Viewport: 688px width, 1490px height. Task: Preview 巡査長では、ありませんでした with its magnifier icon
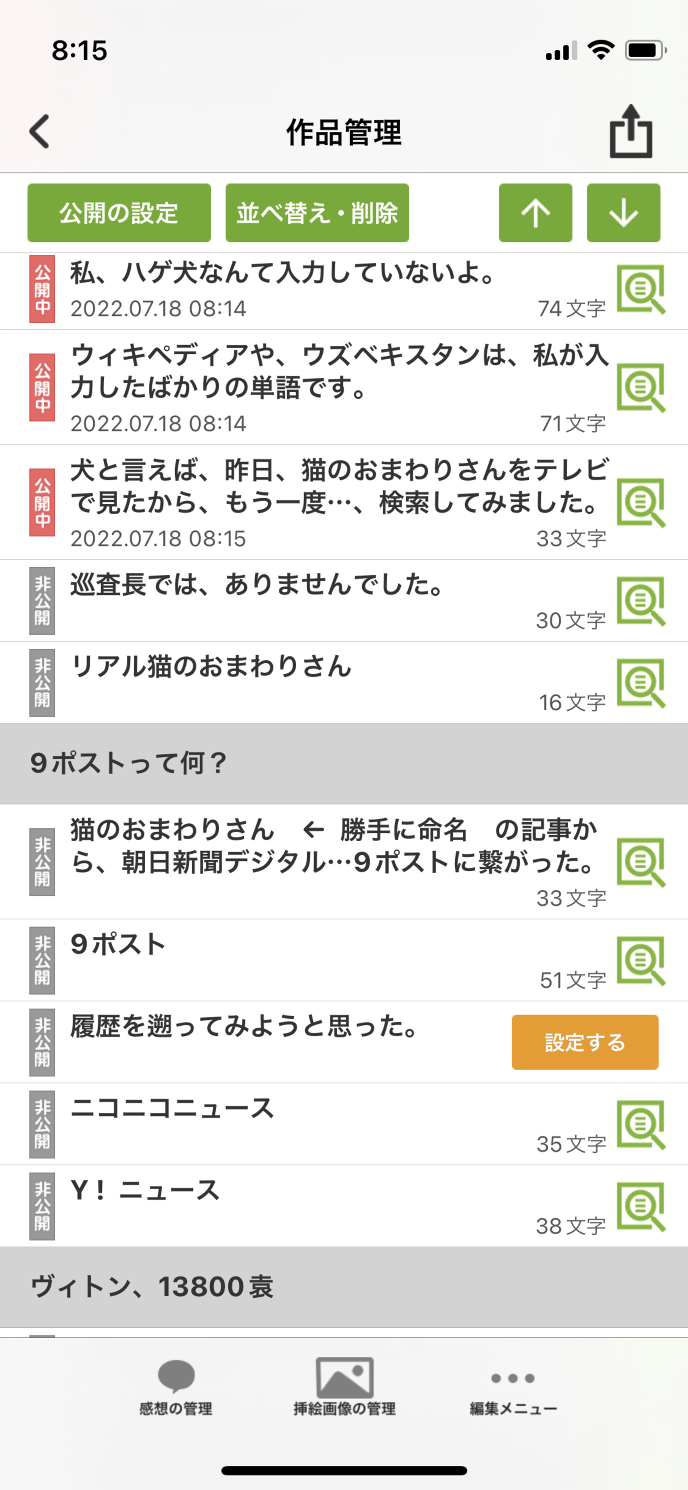(641, 601)
